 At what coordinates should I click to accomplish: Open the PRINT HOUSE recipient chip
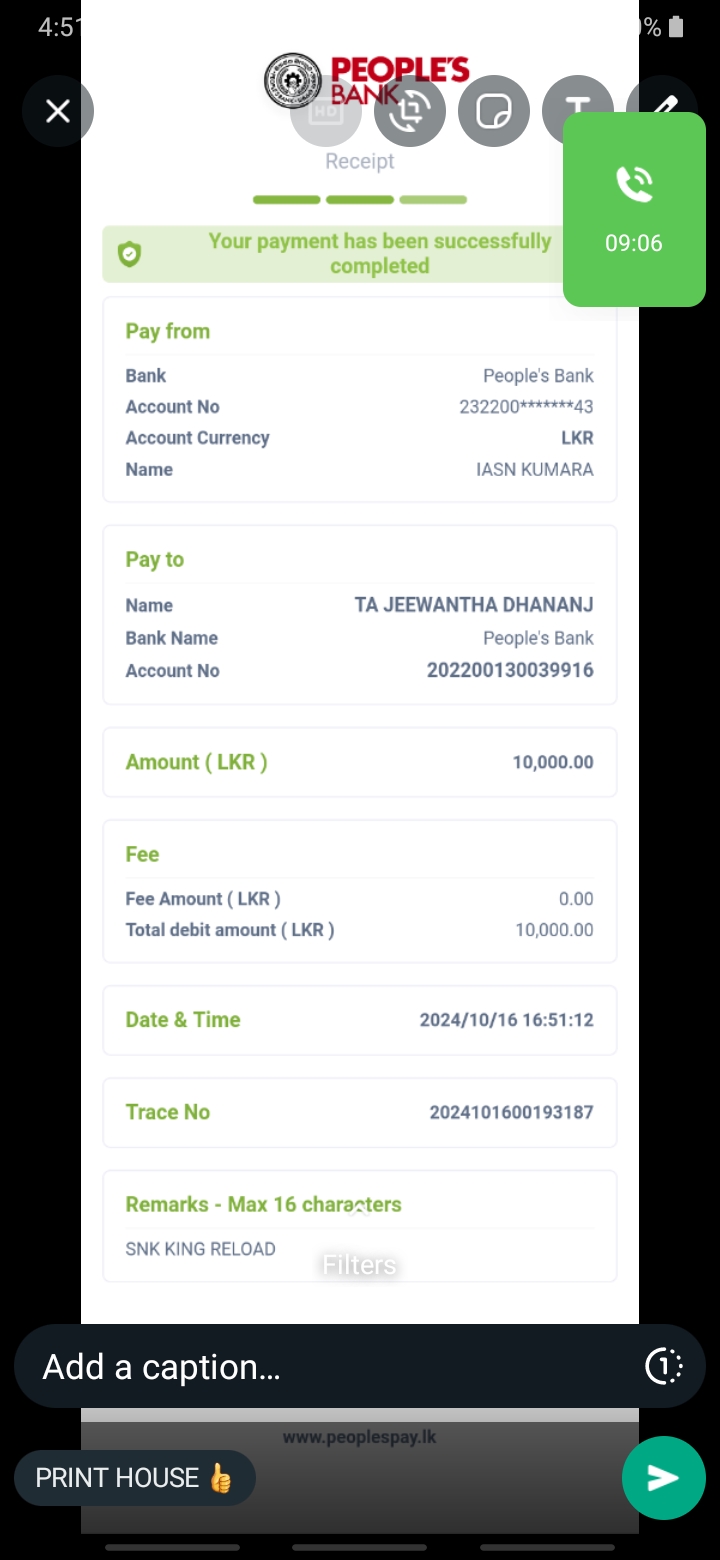point(135,1478)
